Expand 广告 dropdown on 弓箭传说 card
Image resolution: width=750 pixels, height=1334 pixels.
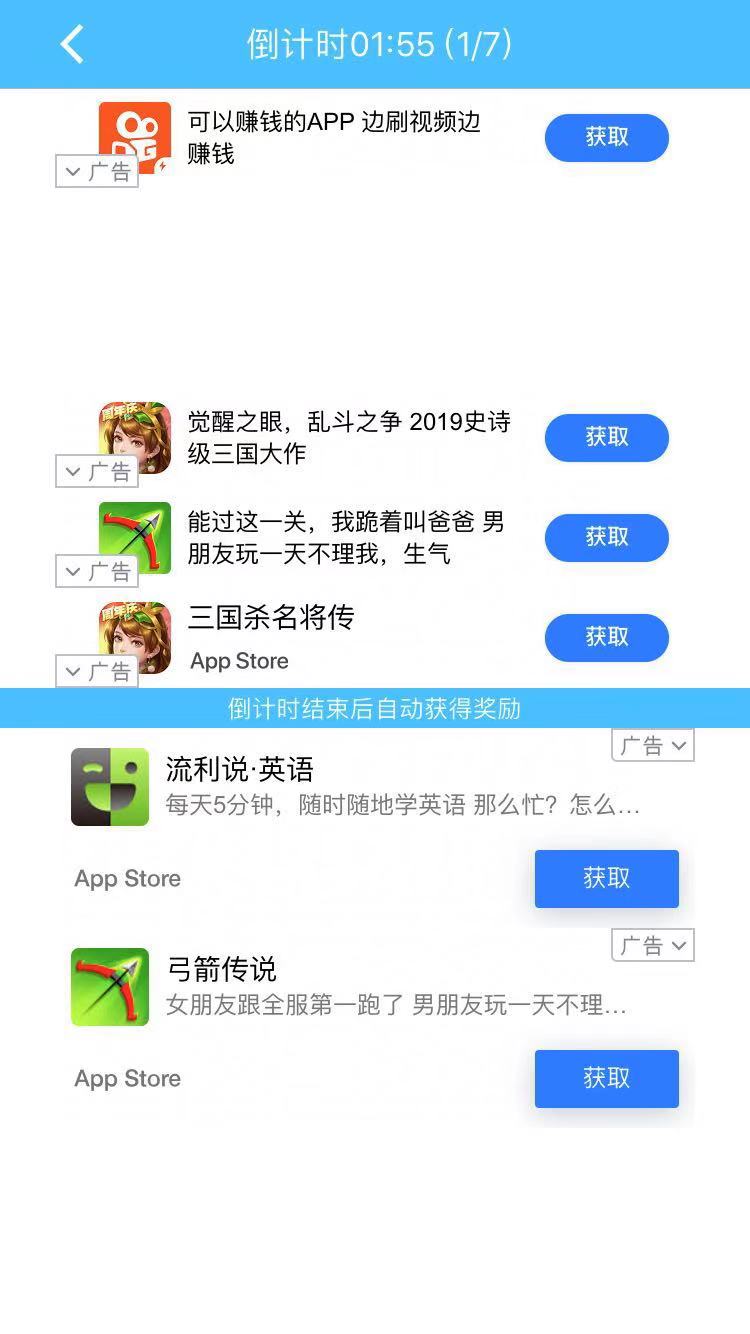coord(653,945)
